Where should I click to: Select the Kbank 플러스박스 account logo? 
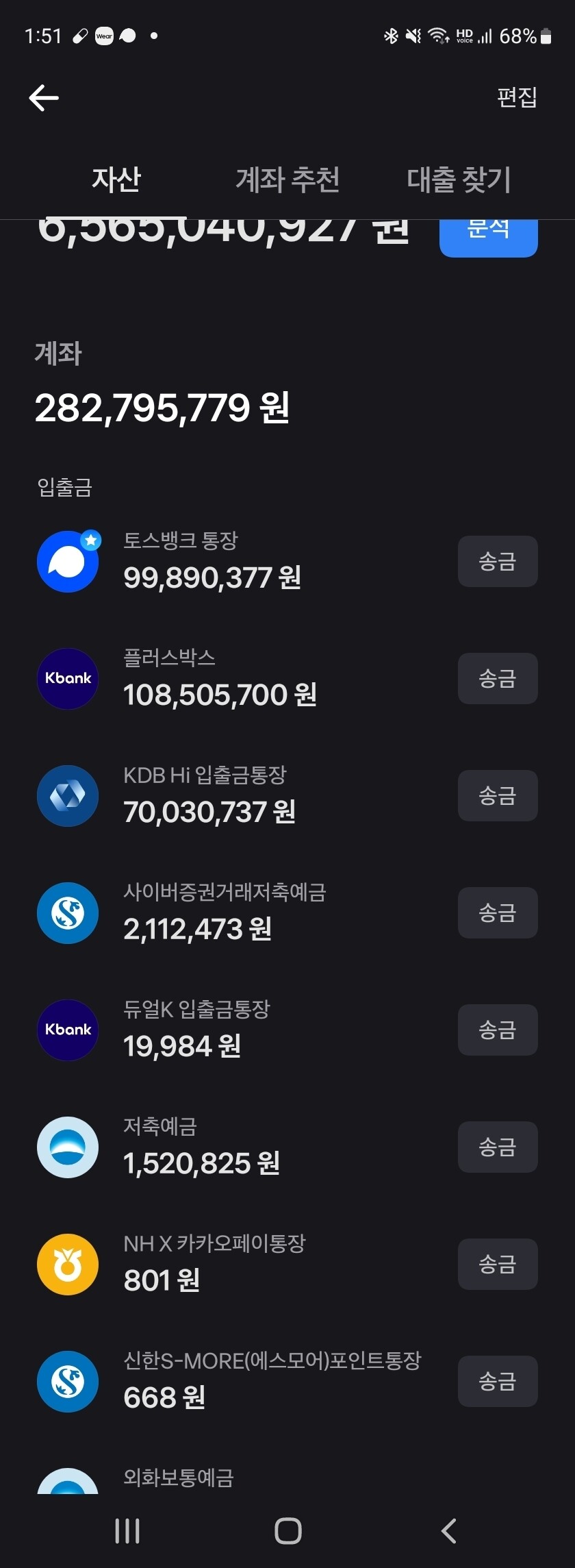67,678
